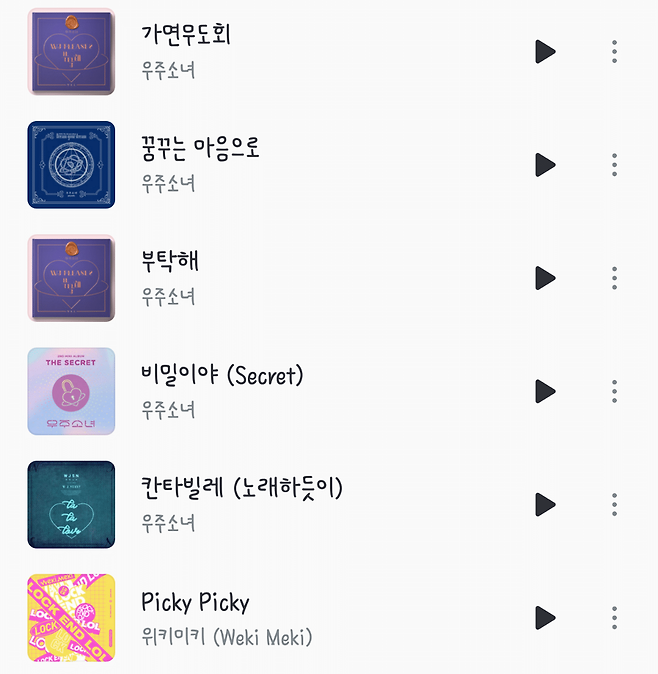
Task: Play the song 비밀이야 (Secret)
Action: 545,391
